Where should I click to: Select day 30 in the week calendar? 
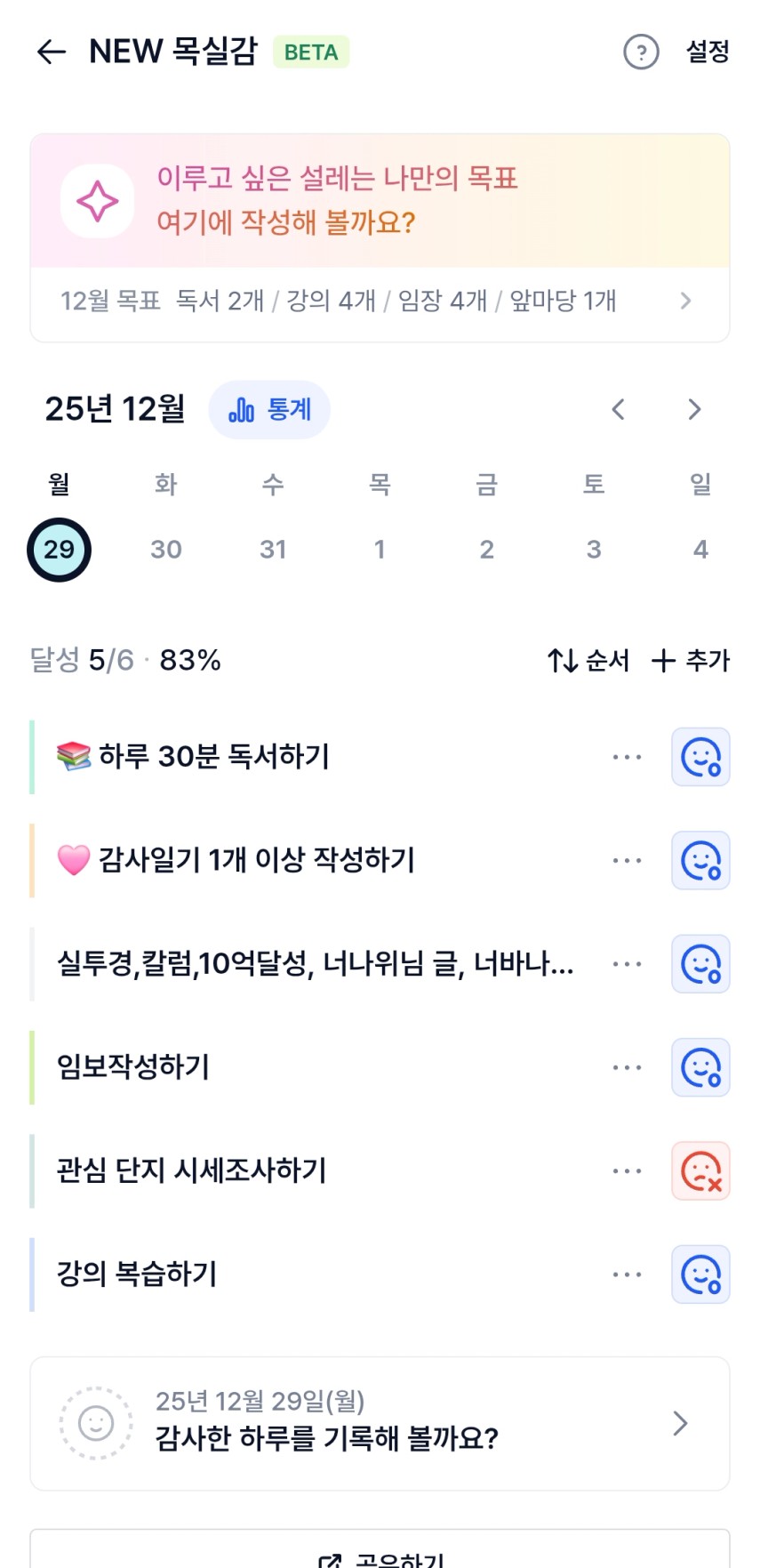click(166, 549)
